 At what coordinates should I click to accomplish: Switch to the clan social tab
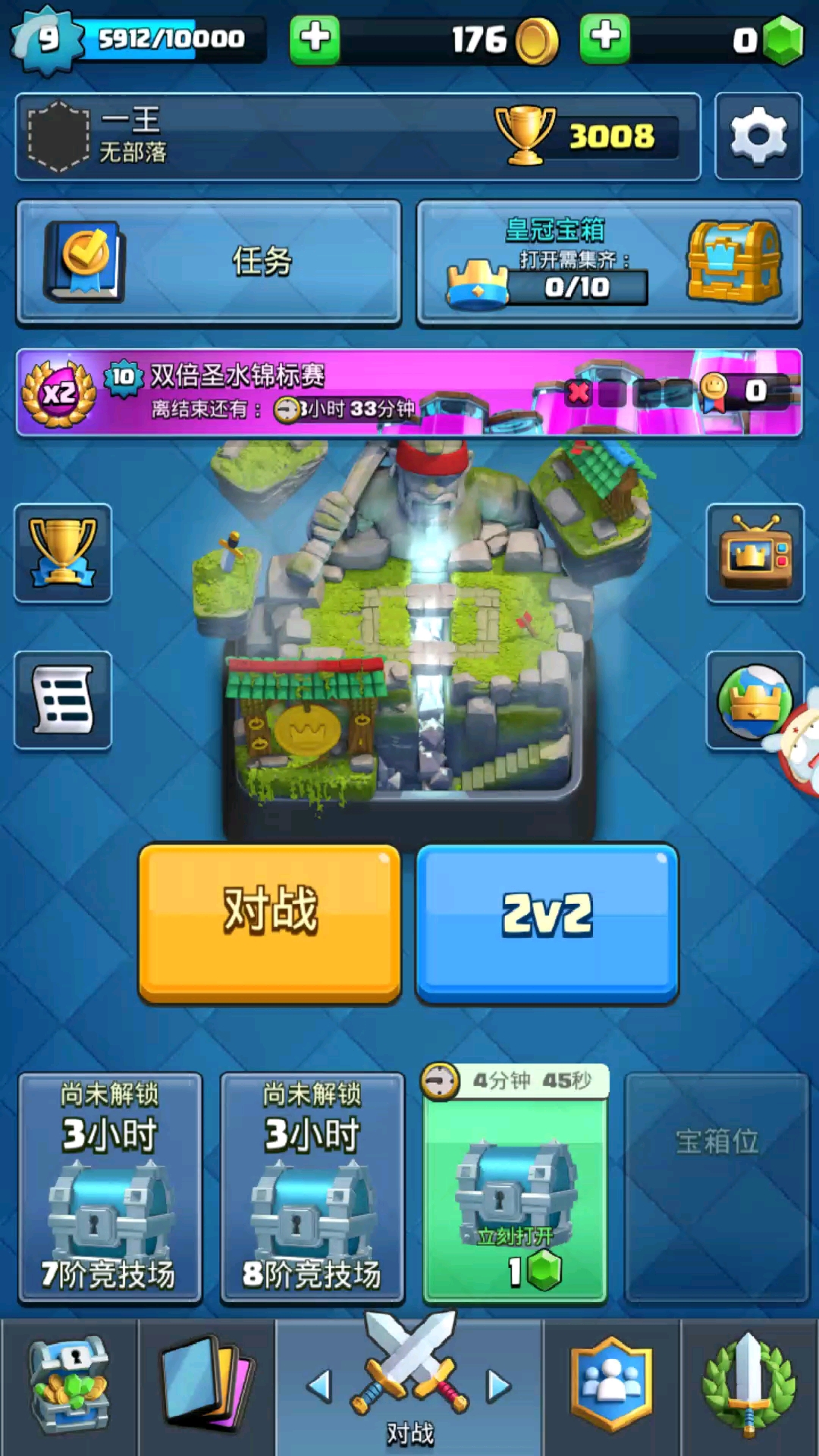(611, 1386)
